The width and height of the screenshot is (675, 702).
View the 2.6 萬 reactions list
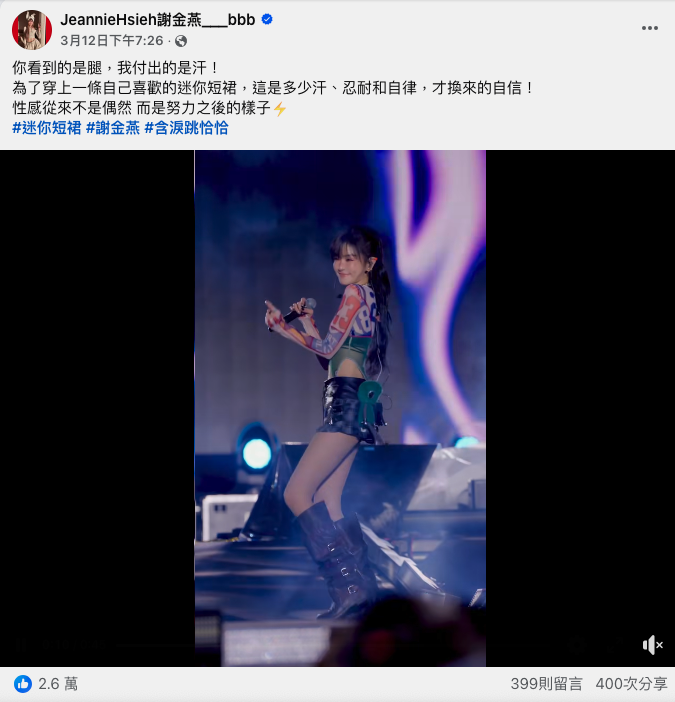pos(47,684)
